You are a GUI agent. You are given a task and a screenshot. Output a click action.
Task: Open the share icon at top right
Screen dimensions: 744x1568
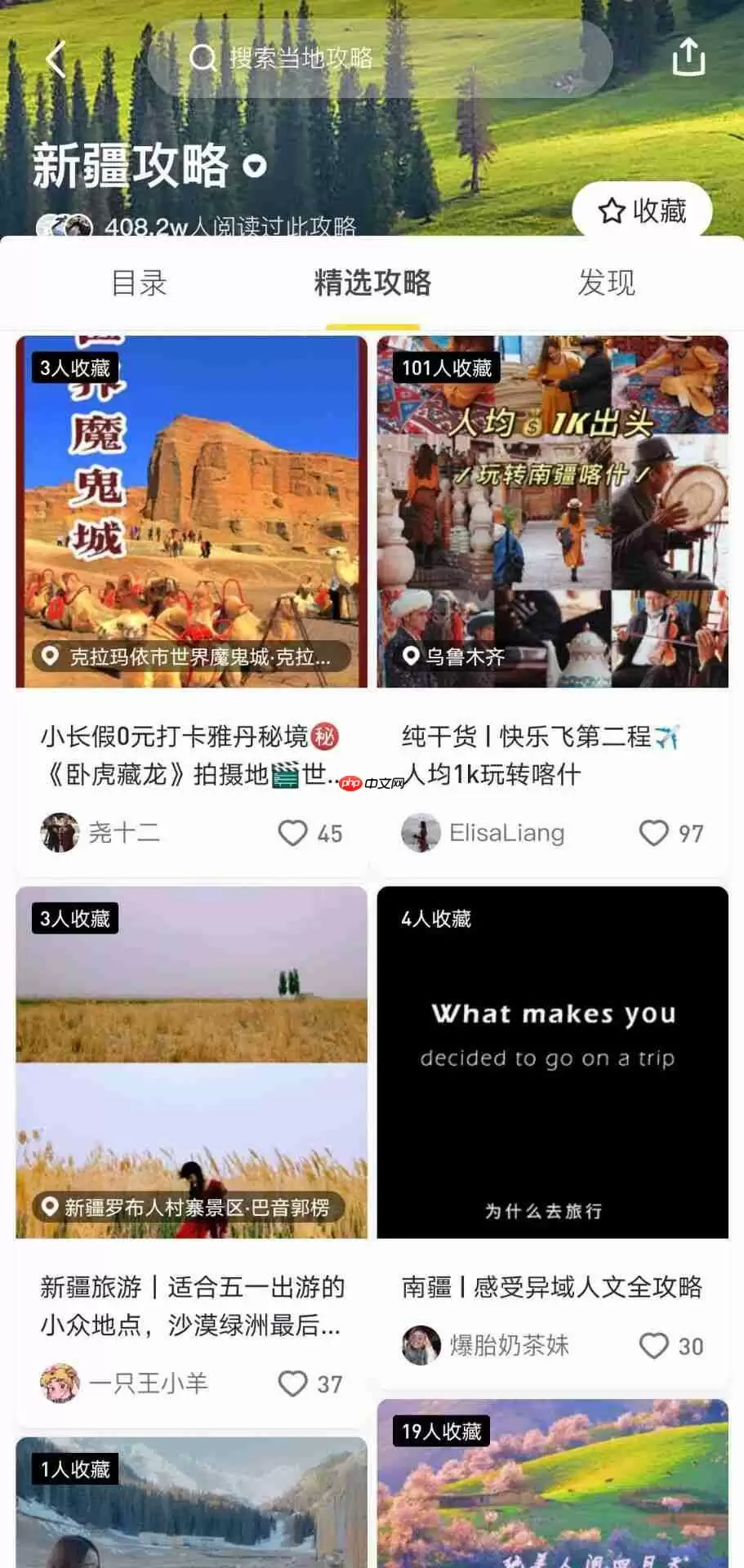688,59
